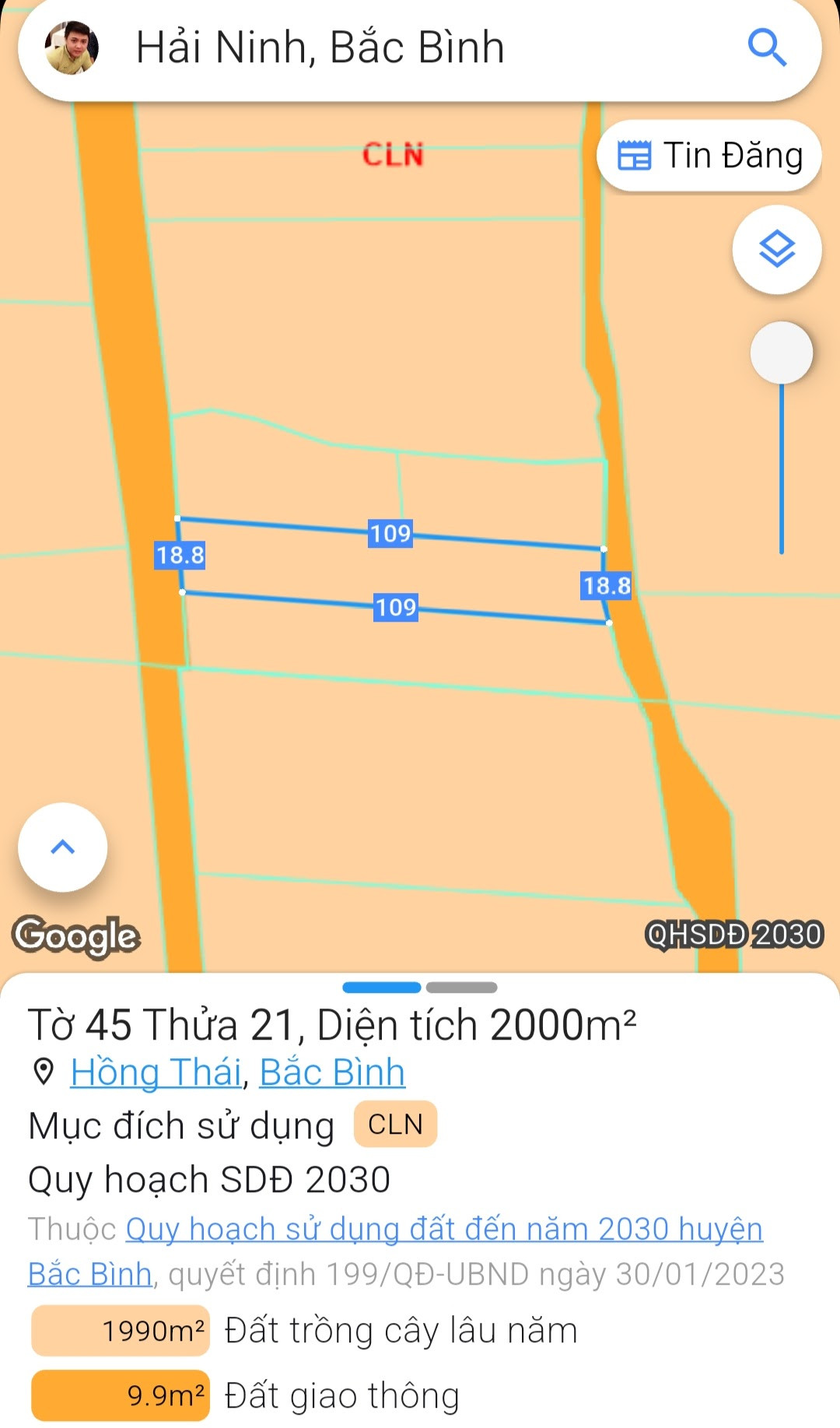The height and width of the screenshot is (1428, 840).
Task: Select the CLN land-use chip
Action: tap(395, 1125)
